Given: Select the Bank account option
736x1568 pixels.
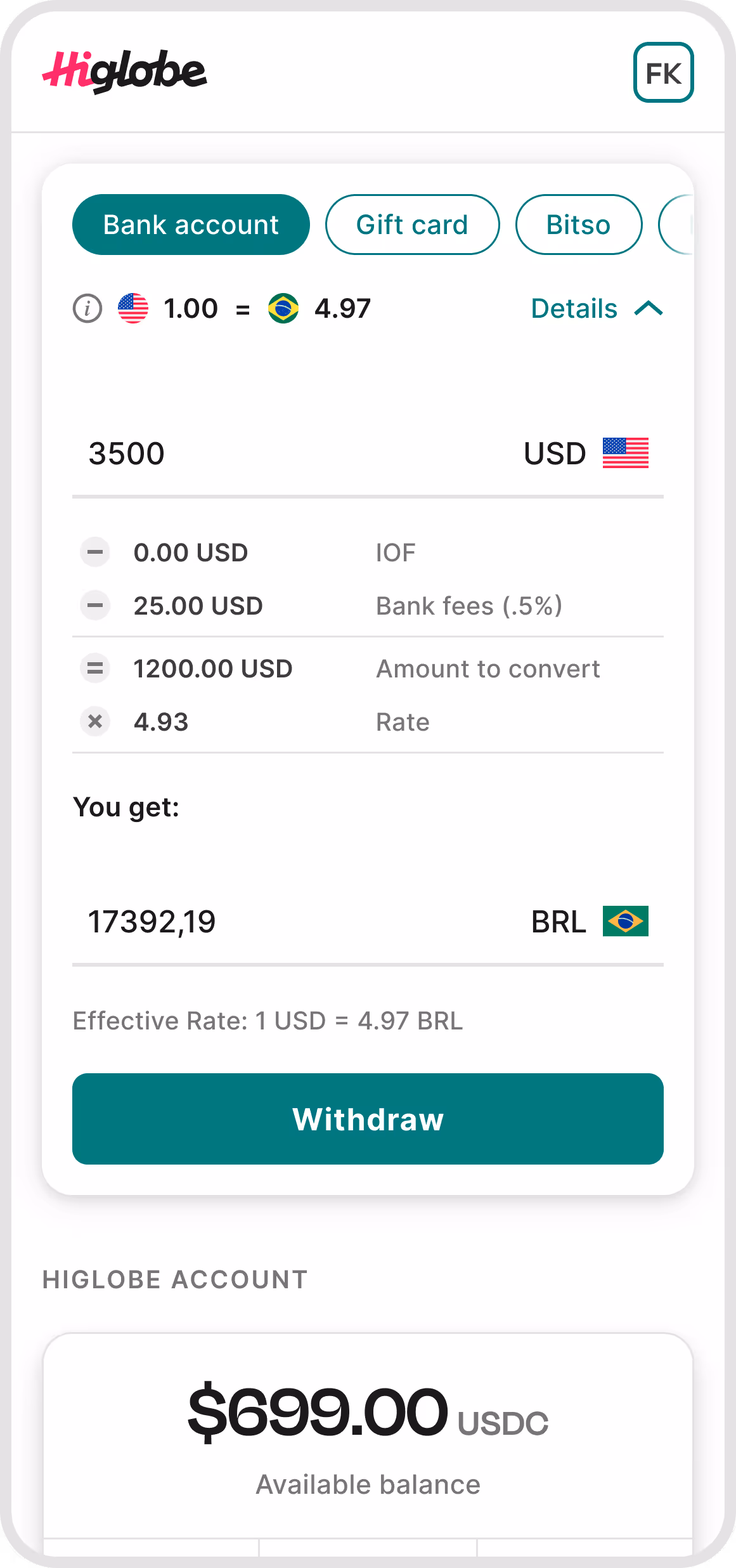Looking at the screenshot, I should (191, 225).
